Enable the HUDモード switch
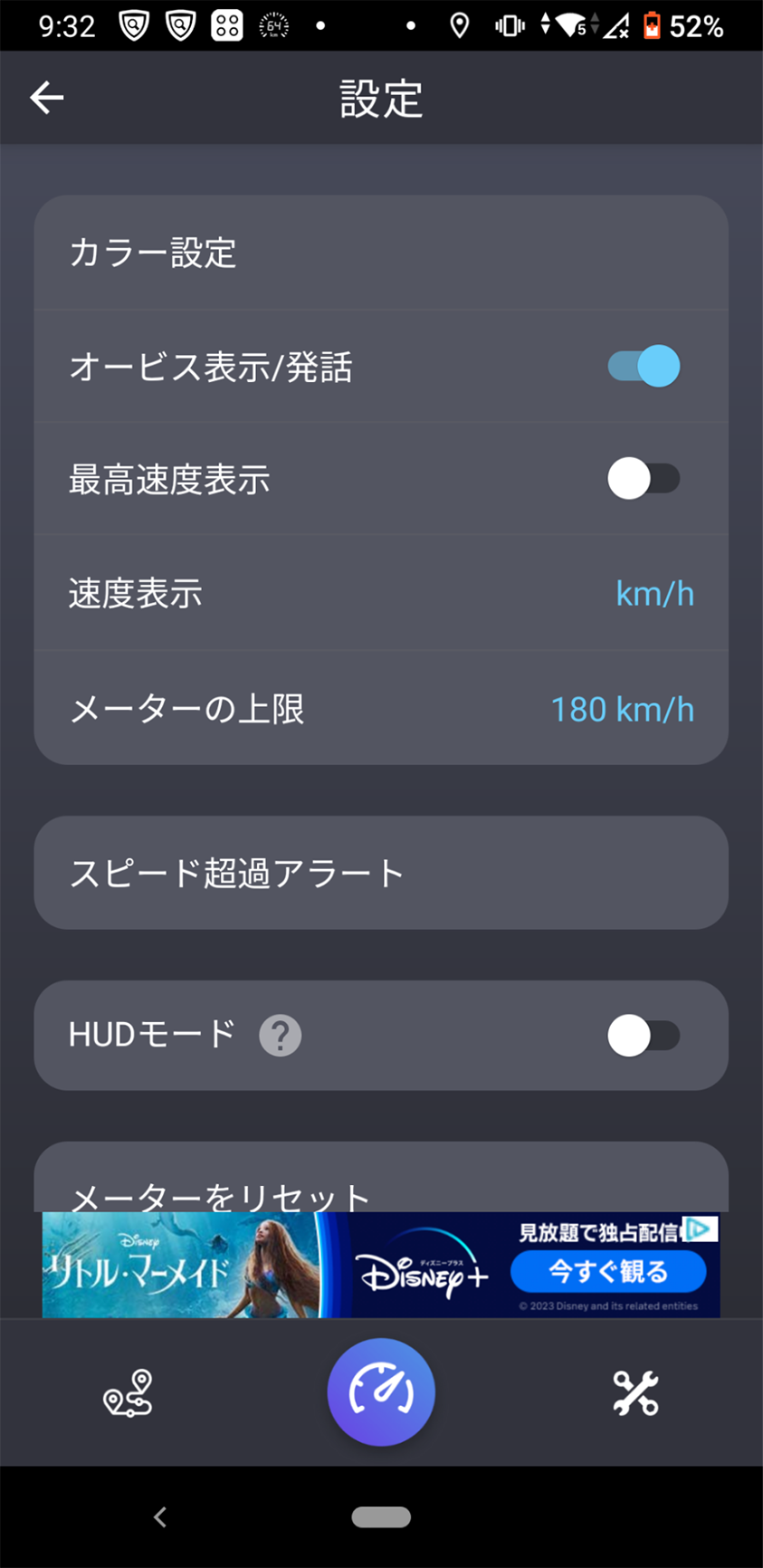The width and height of the screenshot is (763, 1568). tap(644, 1035)
